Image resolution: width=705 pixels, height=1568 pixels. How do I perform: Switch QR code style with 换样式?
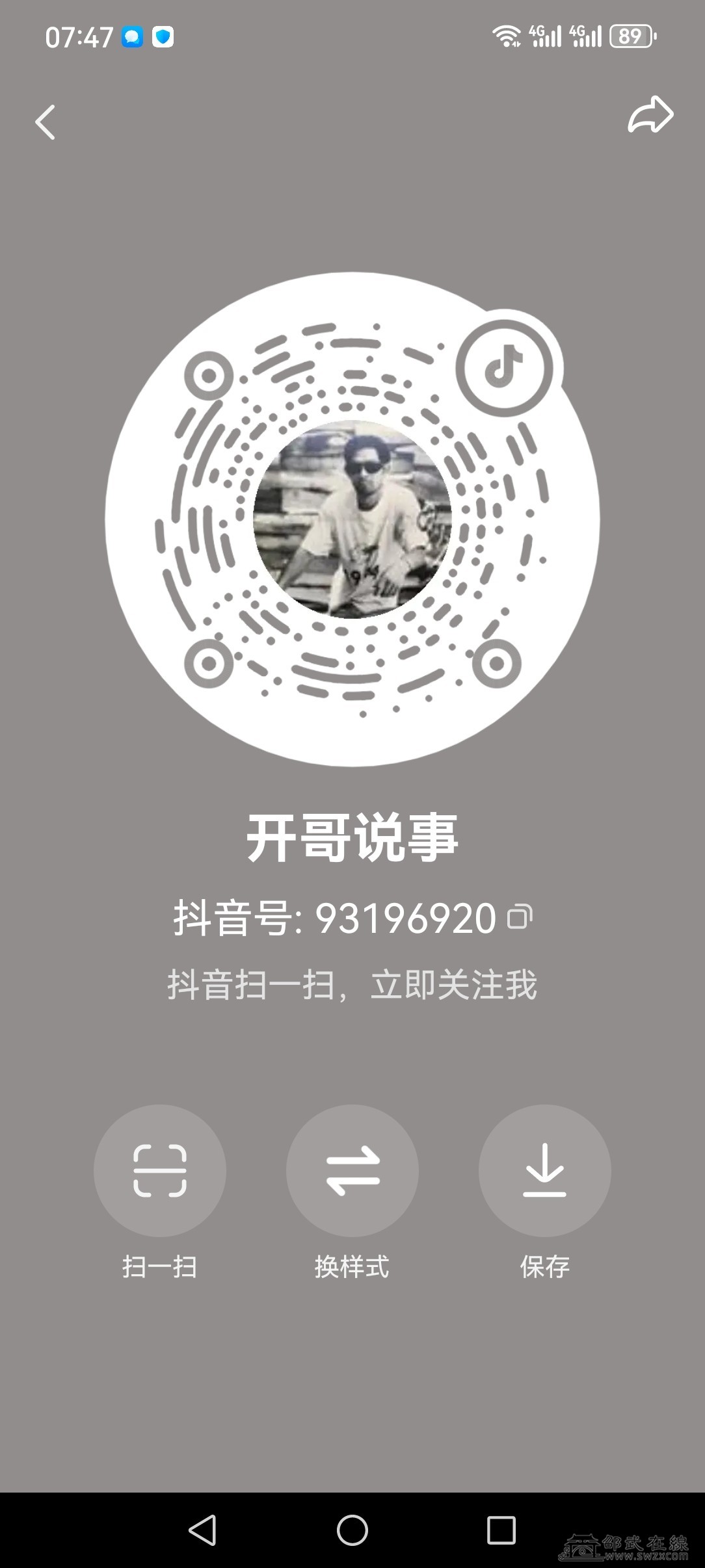[352, 1170]
